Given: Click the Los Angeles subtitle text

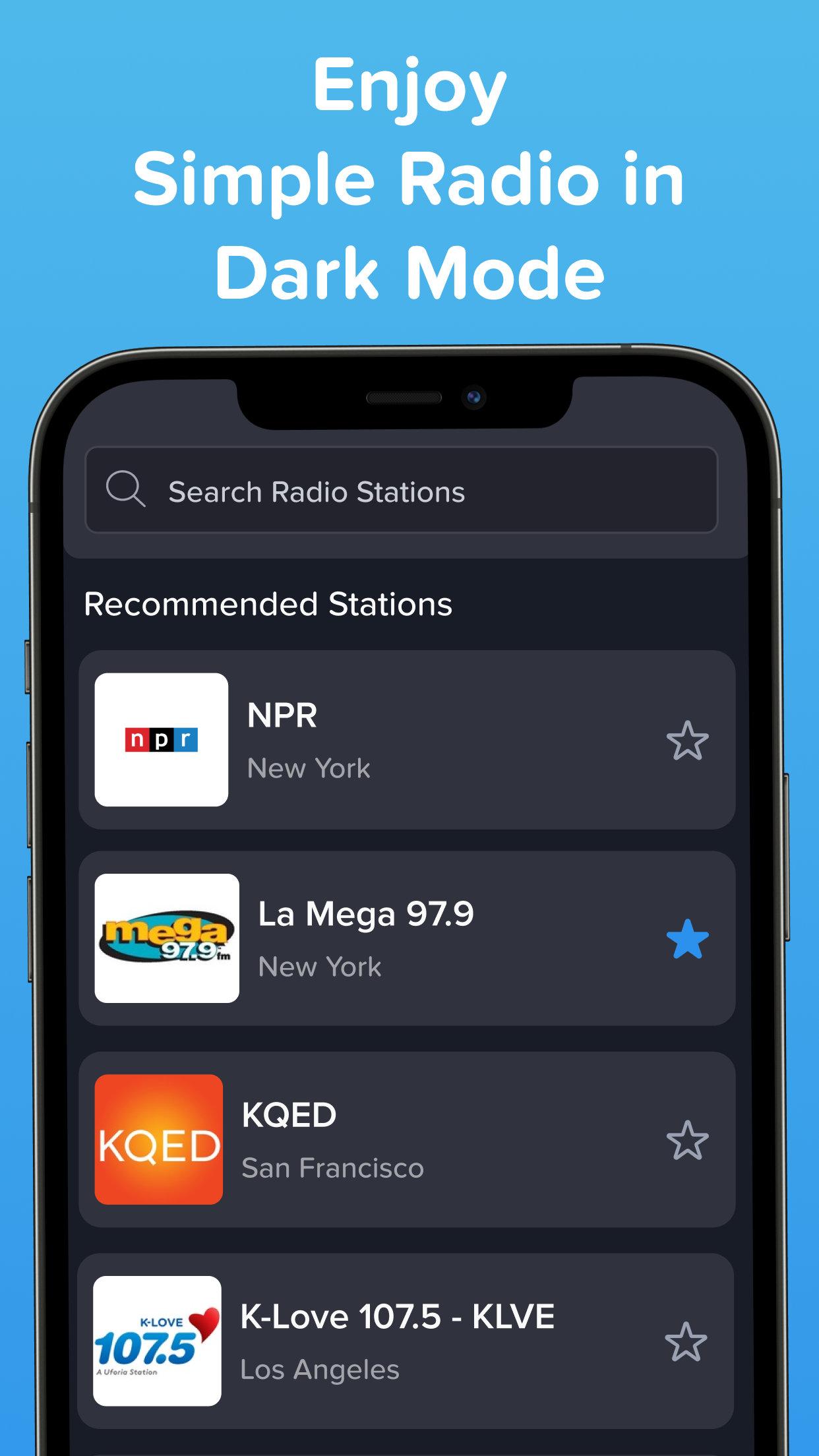Looking at the screenshot, I should [x=320, y=1370].
